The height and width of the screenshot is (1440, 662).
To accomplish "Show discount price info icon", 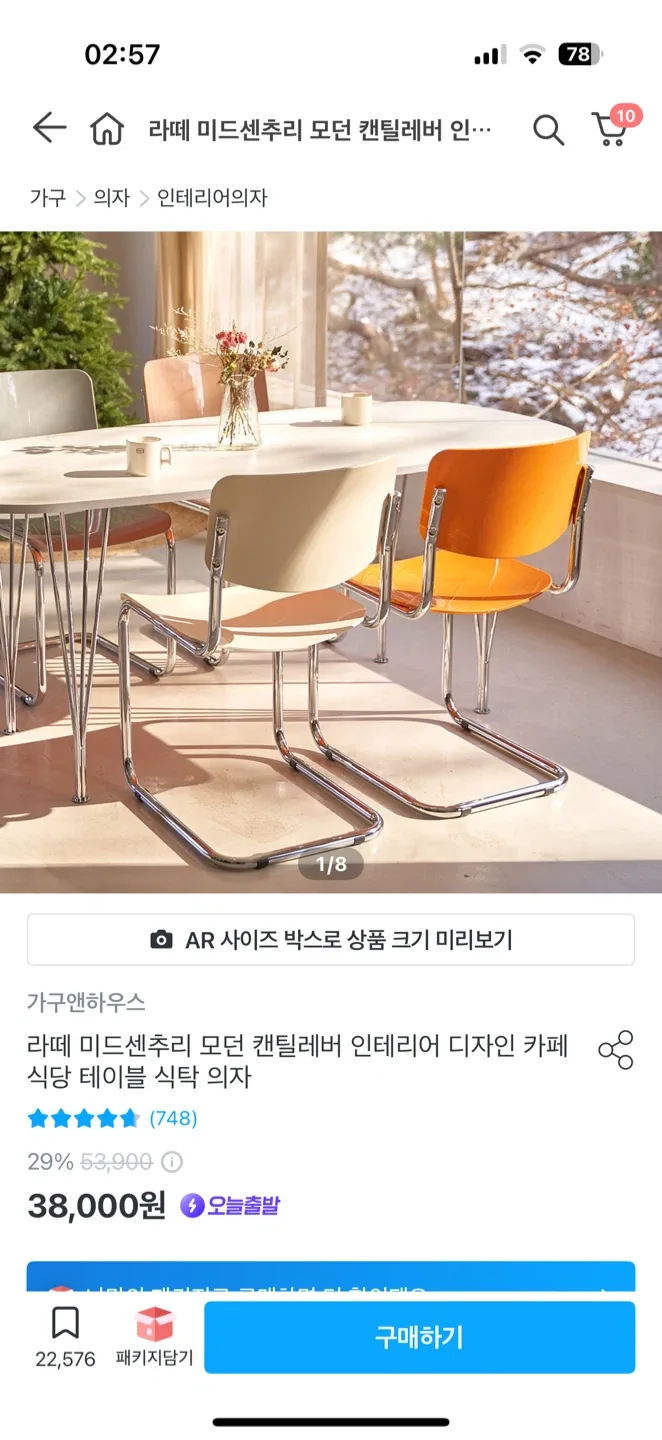I will coord(172,1162).
